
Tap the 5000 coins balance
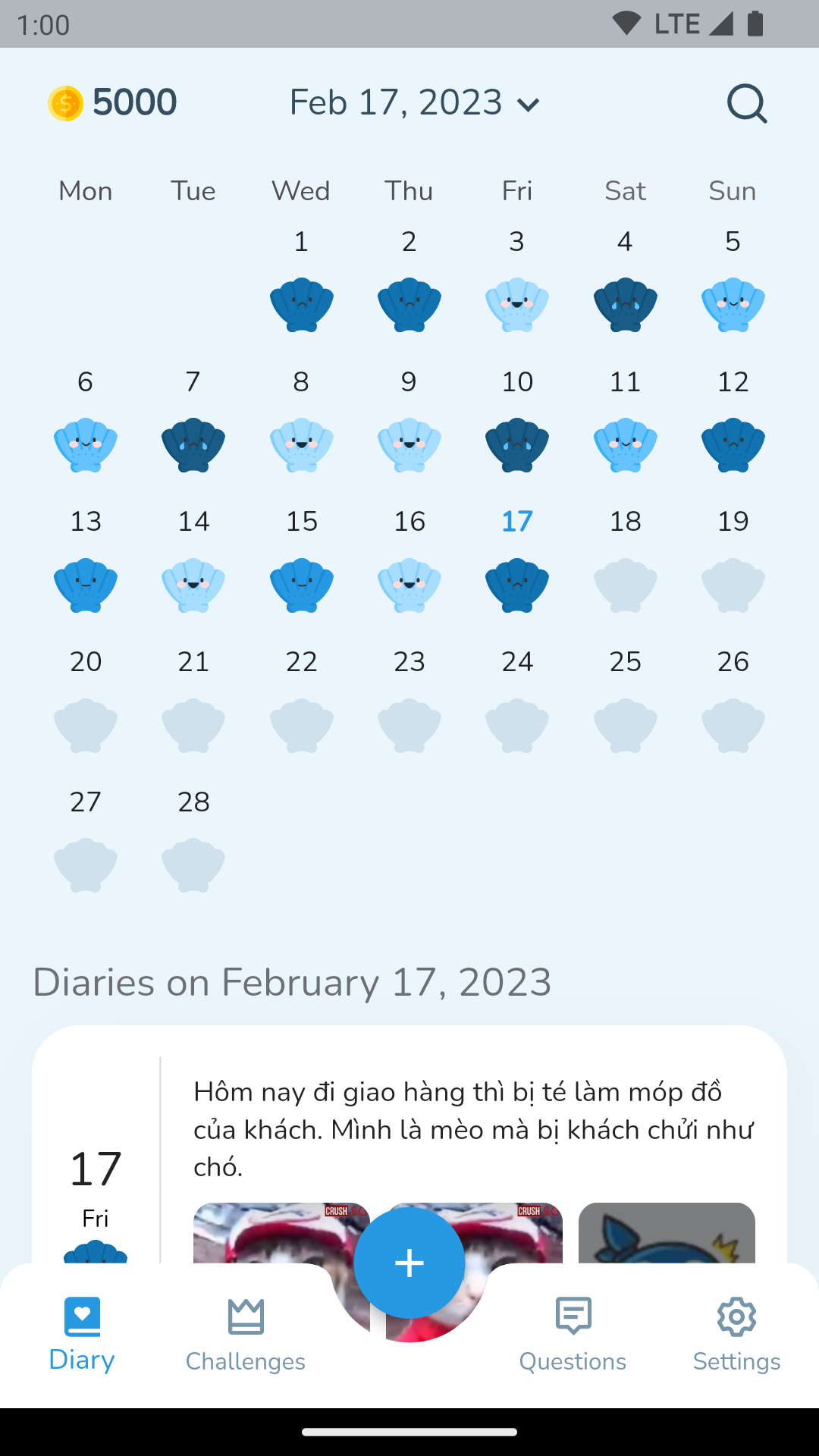112,102
